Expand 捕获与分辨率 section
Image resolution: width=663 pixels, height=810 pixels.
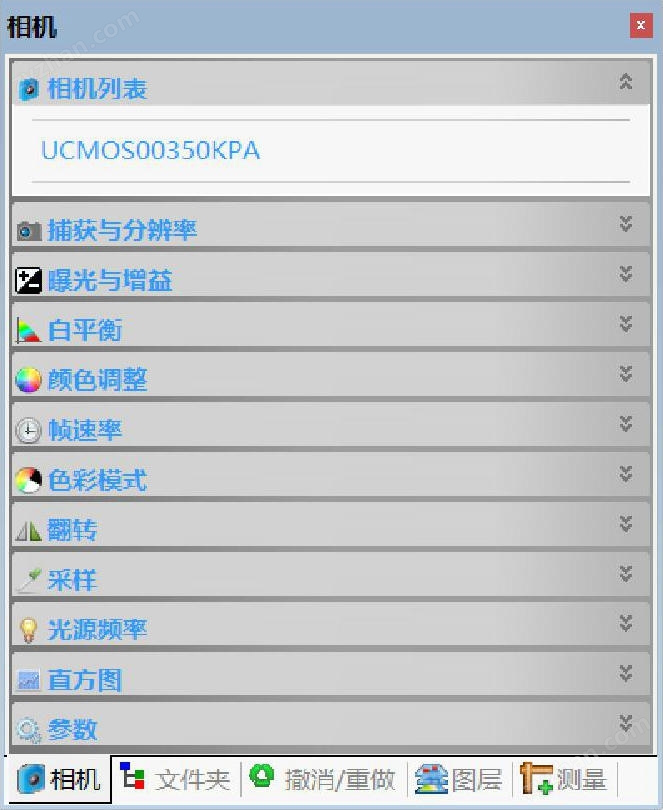click(x=626, y=224)
